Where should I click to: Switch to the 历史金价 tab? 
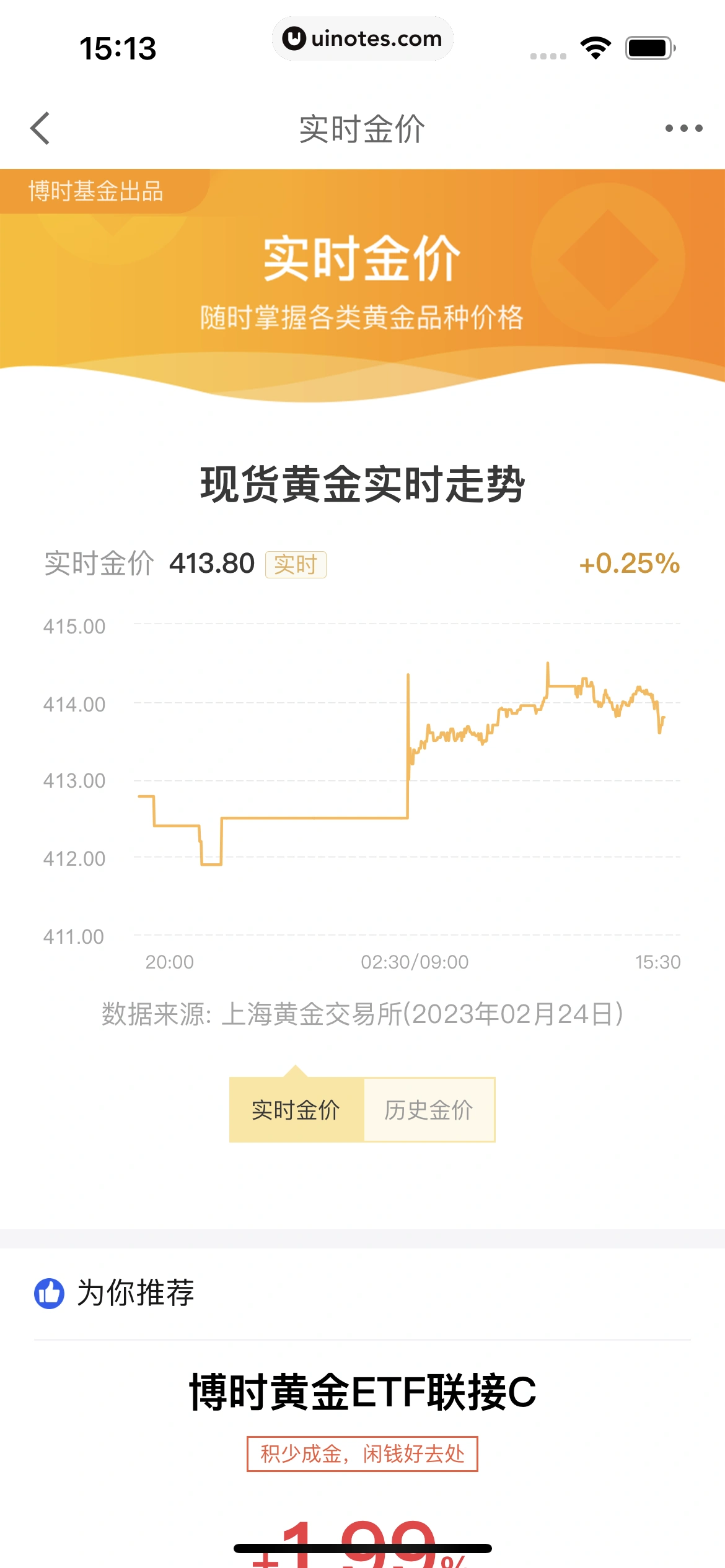coord(429,1110)
